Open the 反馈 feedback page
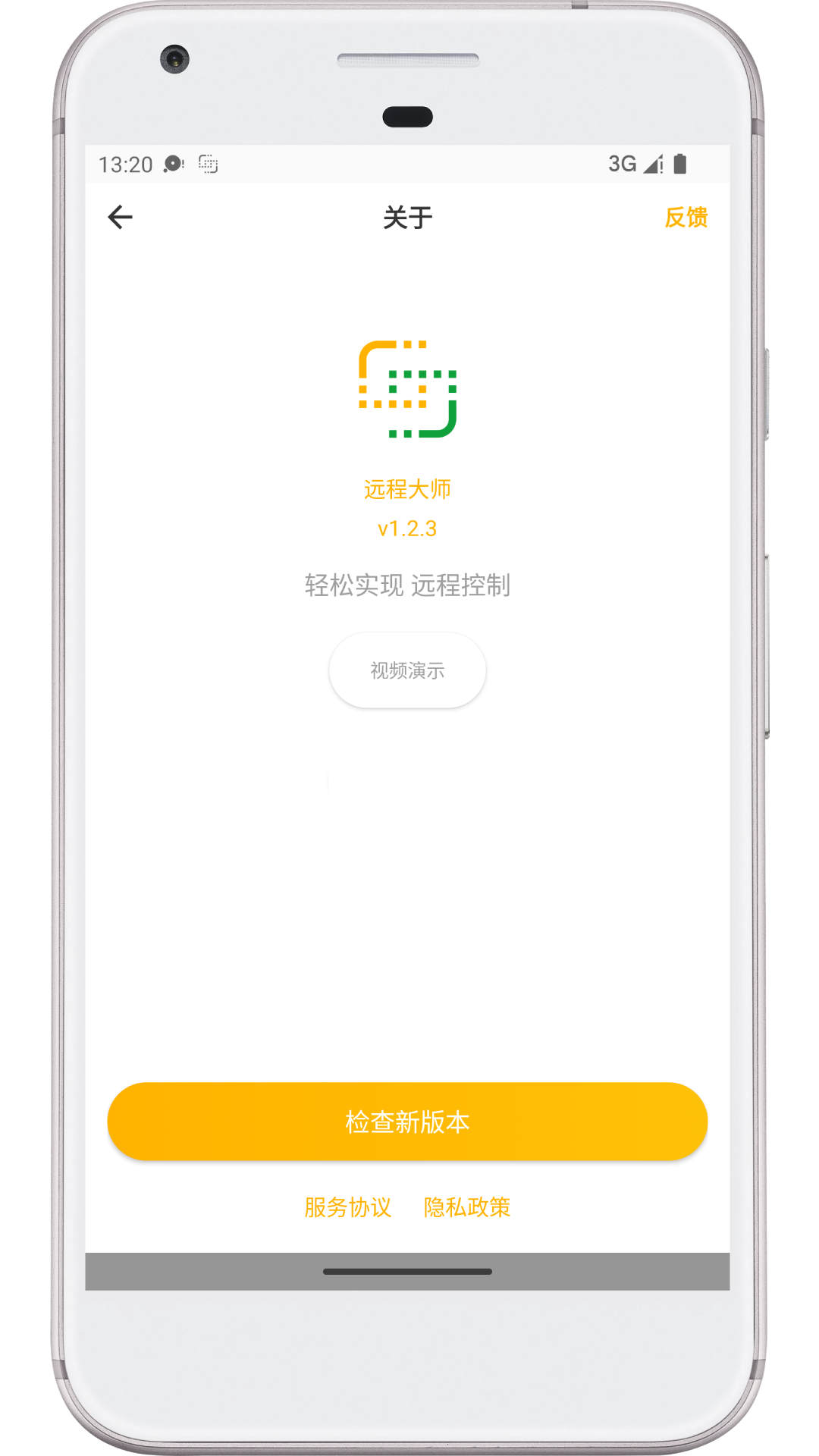 pyautogui.click(x=686, y=218)
